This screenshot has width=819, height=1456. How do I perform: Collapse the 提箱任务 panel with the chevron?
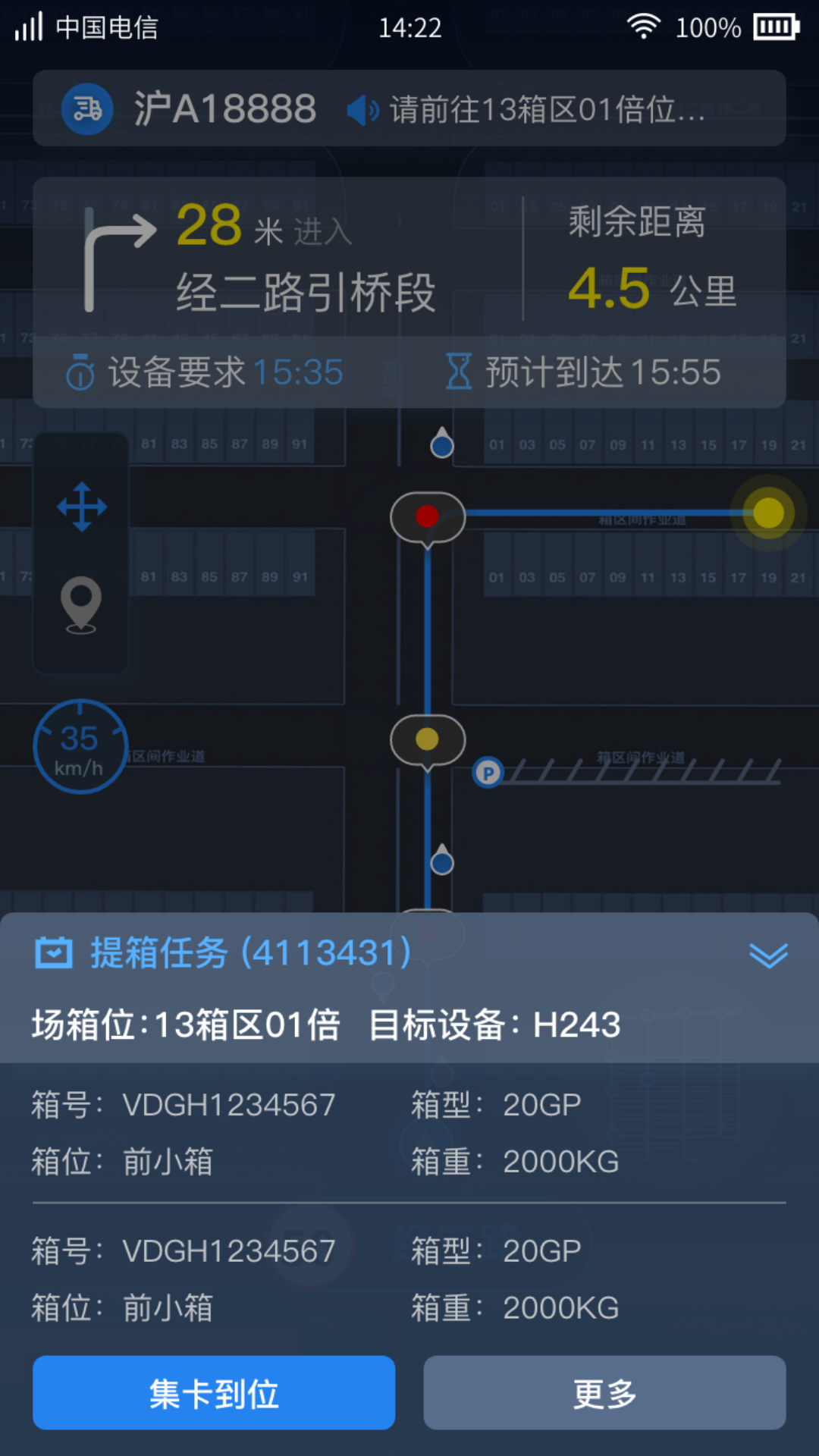point(768,955)
